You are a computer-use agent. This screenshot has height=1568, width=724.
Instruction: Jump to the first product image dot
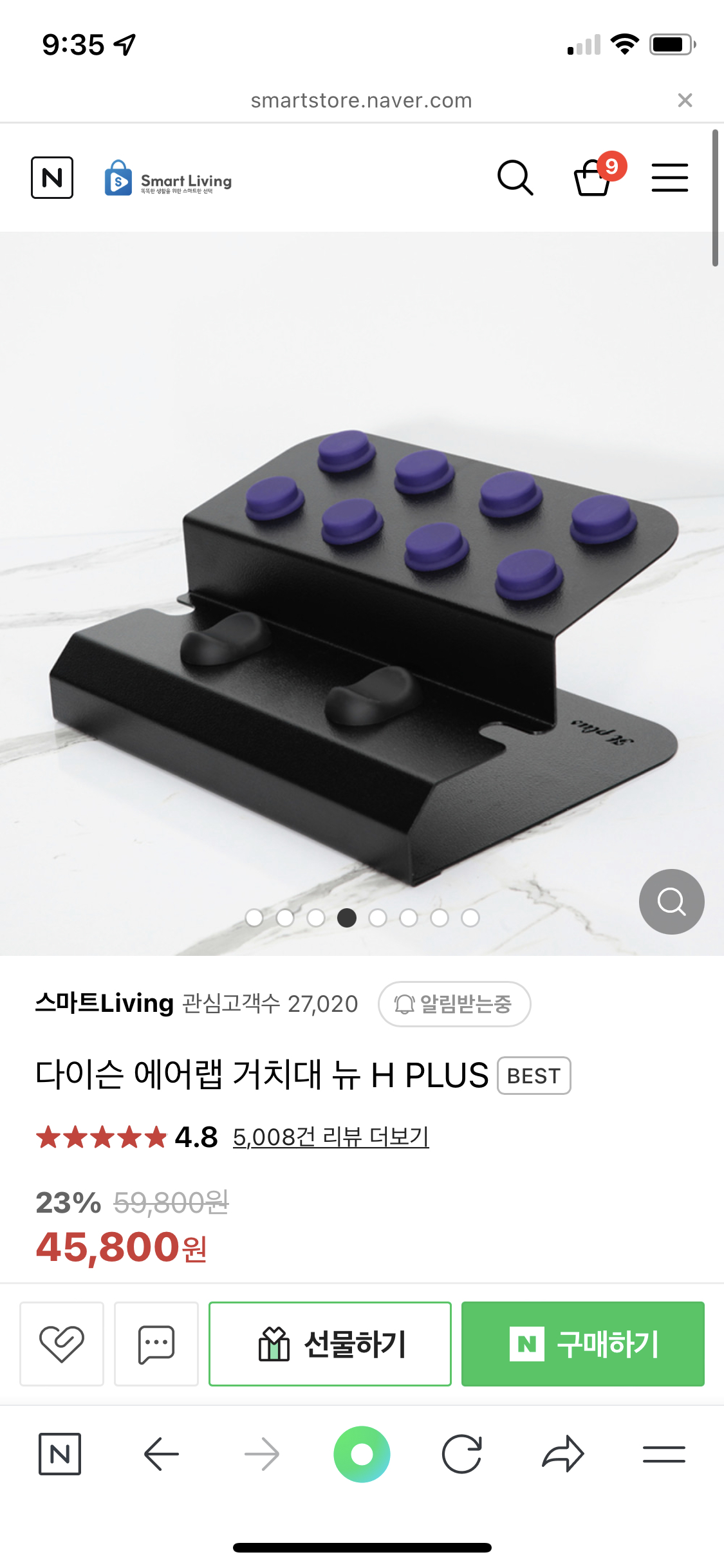tap(254, 918)
